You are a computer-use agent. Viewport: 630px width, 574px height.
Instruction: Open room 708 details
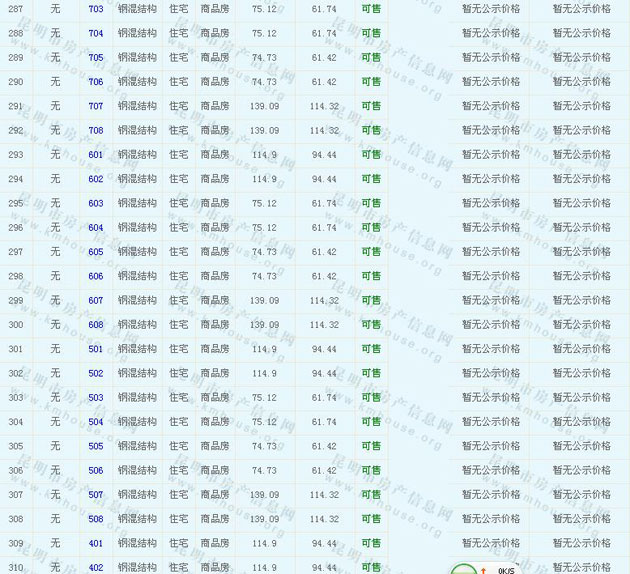tap(96, 131)
